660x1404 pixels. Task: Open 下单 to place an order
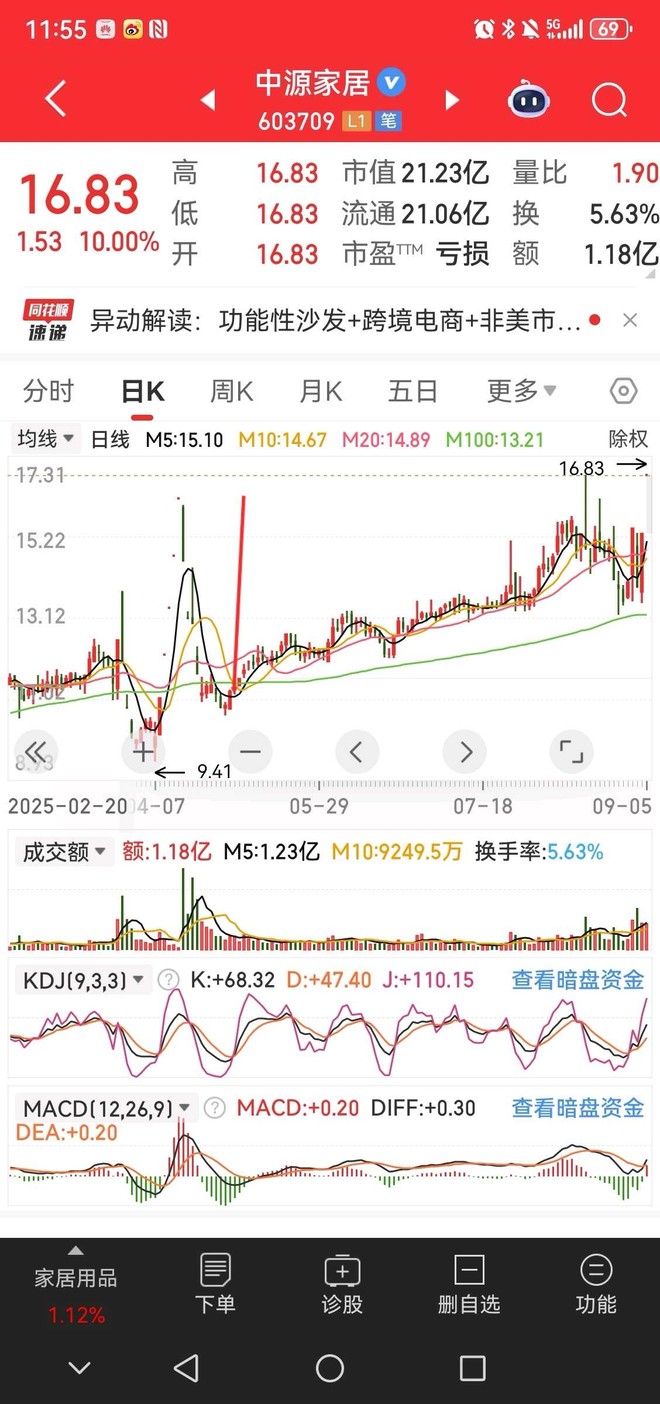coord(215,1284)
